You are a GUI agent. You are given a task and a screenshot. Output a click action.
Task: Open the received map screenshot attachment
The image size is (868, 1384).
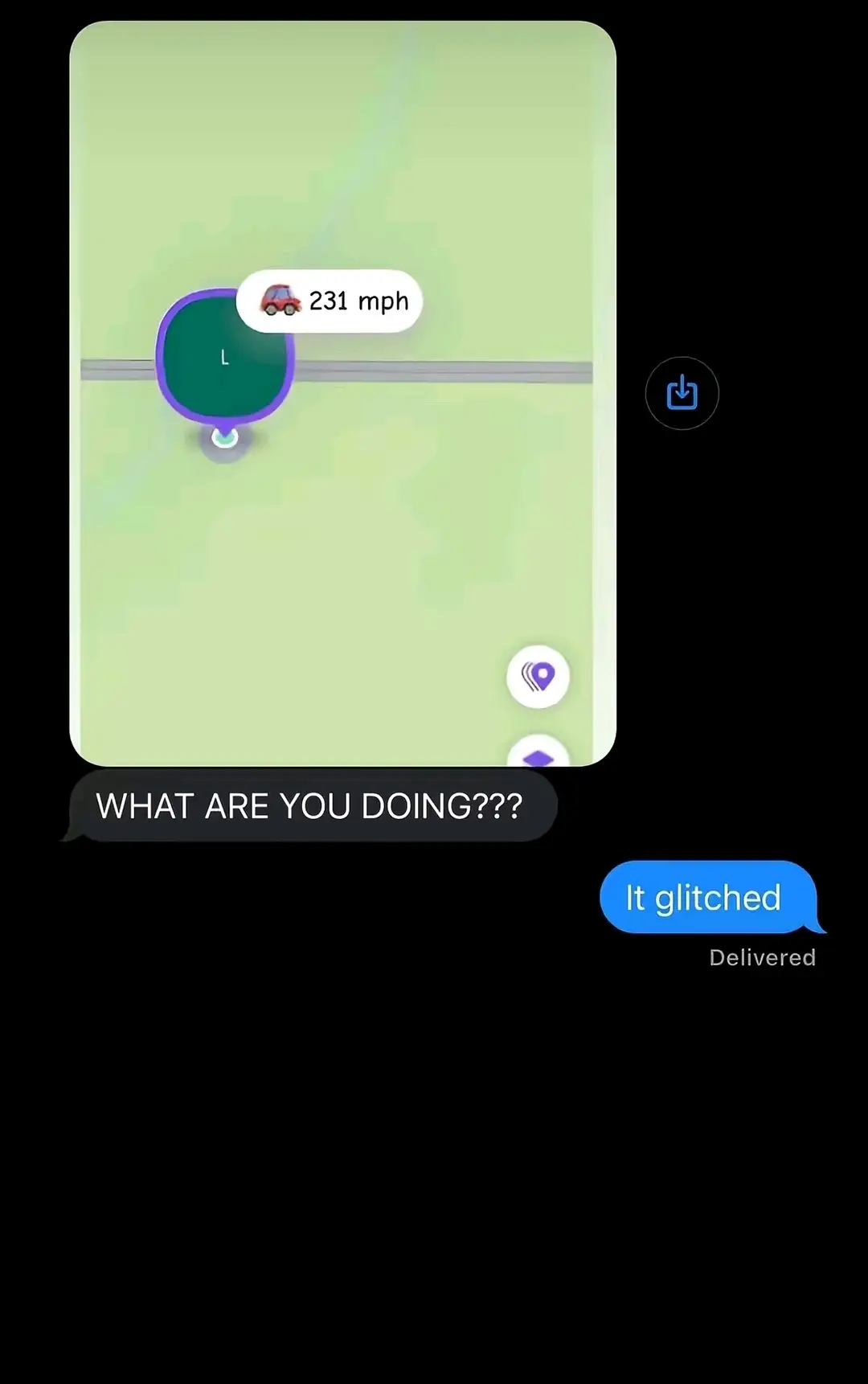[x=343, y=522]
